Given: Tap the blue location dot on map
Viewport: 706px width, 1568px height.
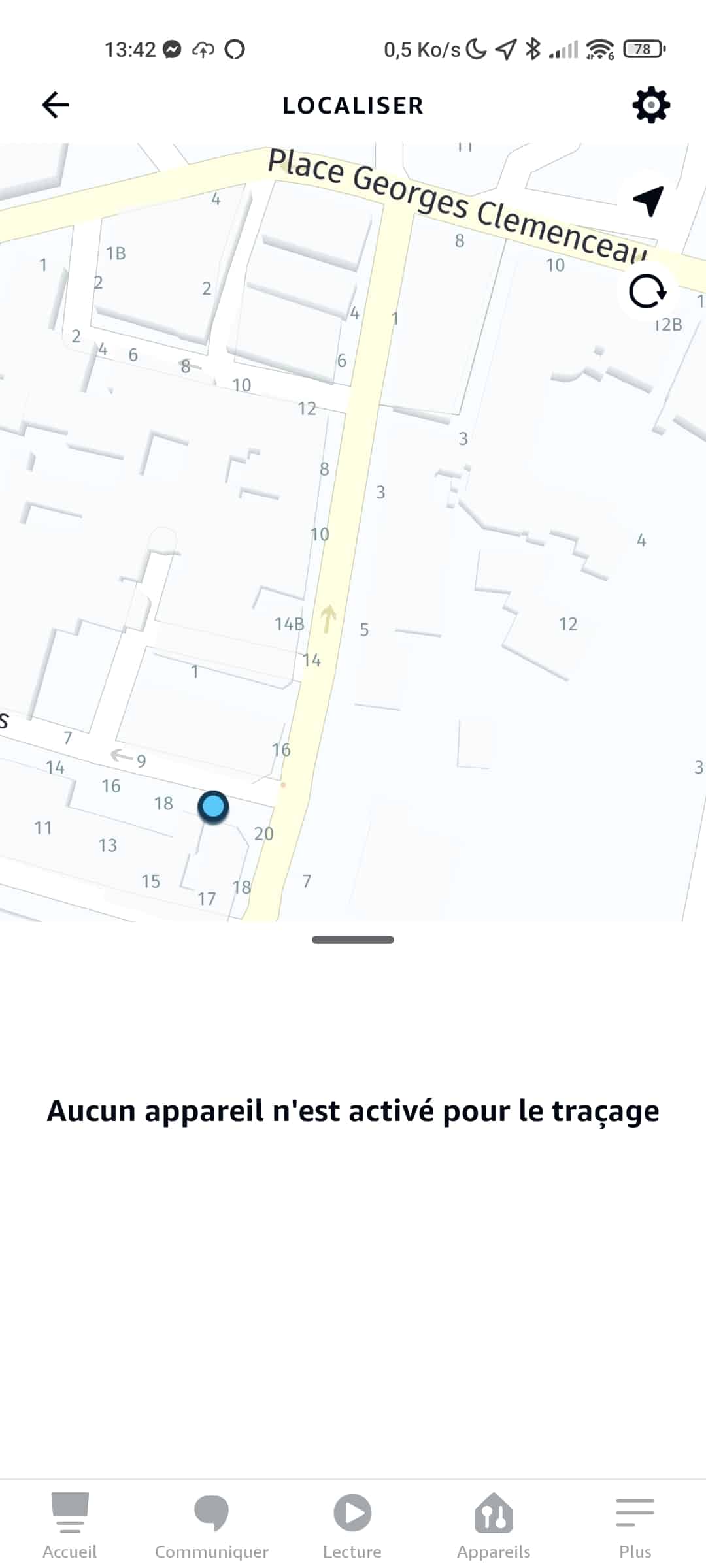Looking at the screenshot, I should click(x=213, y=806).
